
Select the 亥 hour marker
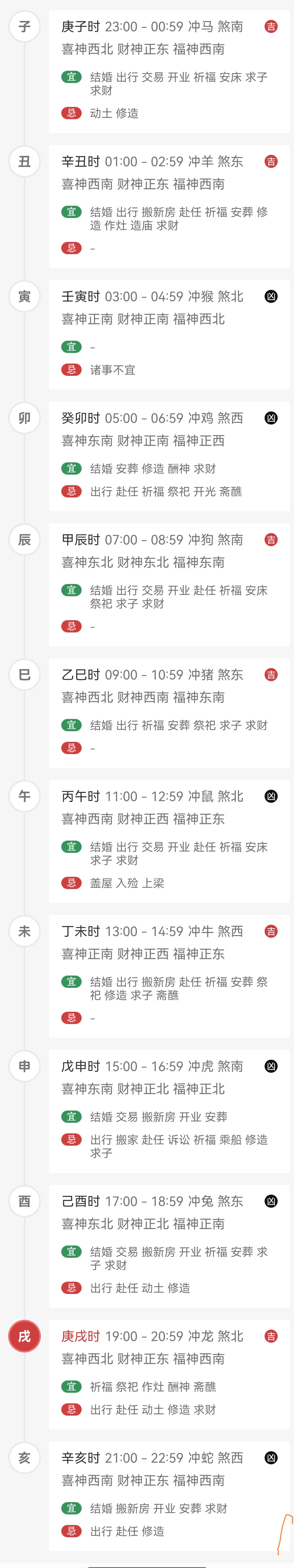(24, 1458)
